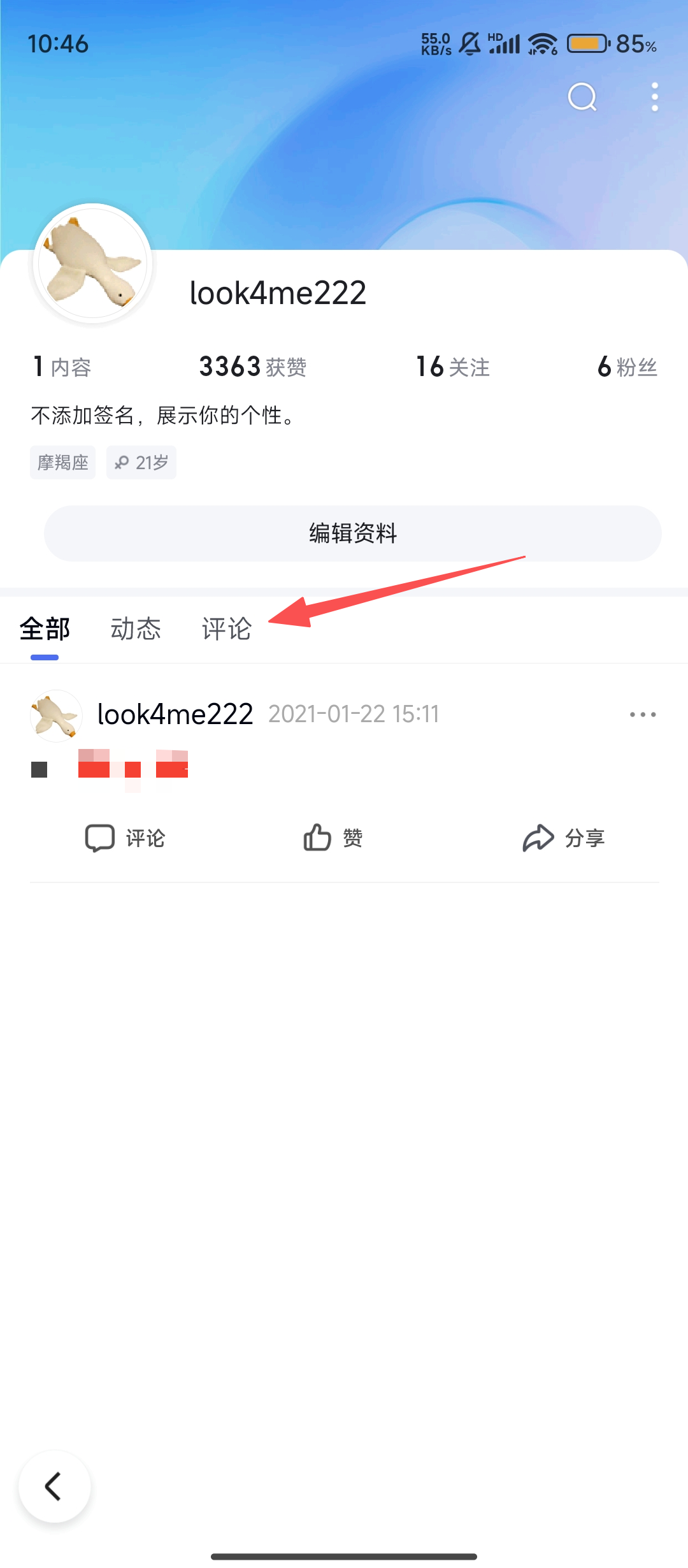
Task: Comment on the look4me222 post
Action: tap(125, 838)
